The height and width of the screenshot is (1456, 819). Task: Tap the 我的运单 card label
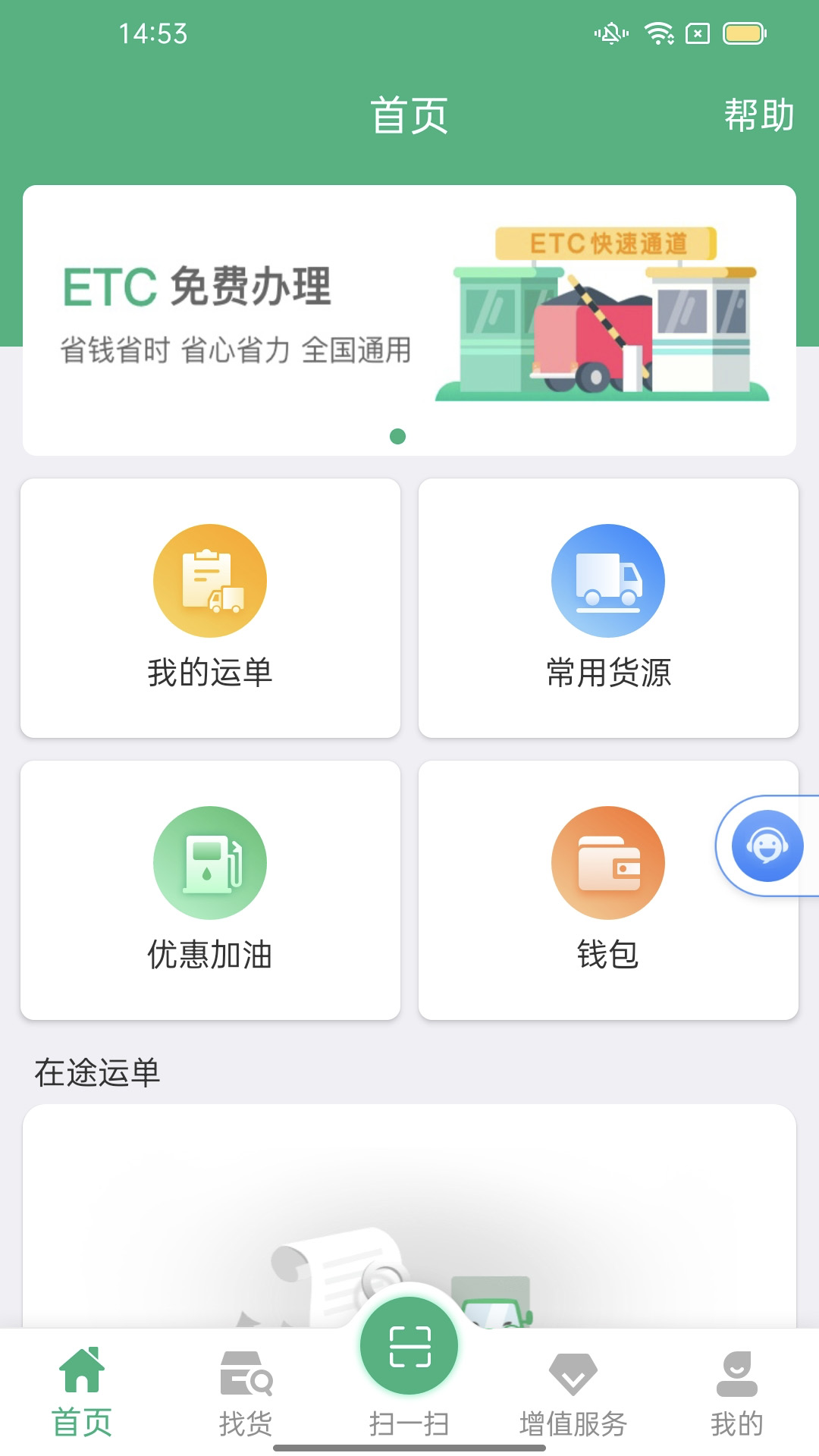tap(209, 671)
